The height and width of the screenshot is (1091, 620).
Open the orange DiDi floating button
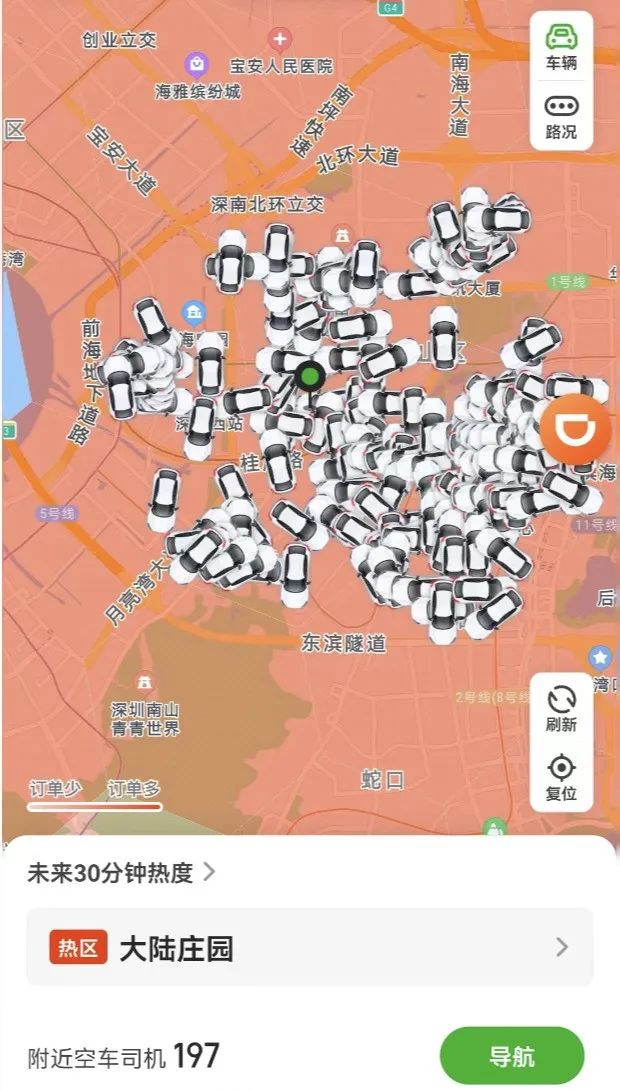click(x=575, y=428)
